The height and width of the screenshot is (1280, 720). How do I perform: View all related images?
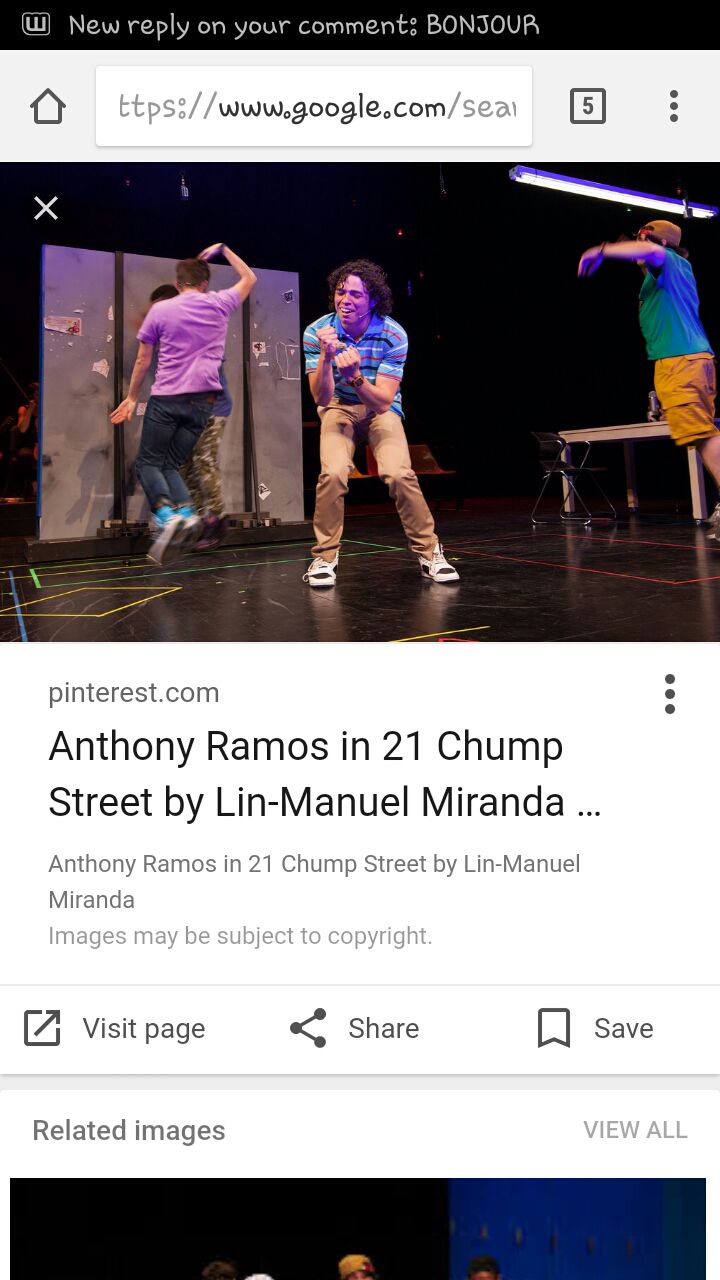(x=635, y=1130)
